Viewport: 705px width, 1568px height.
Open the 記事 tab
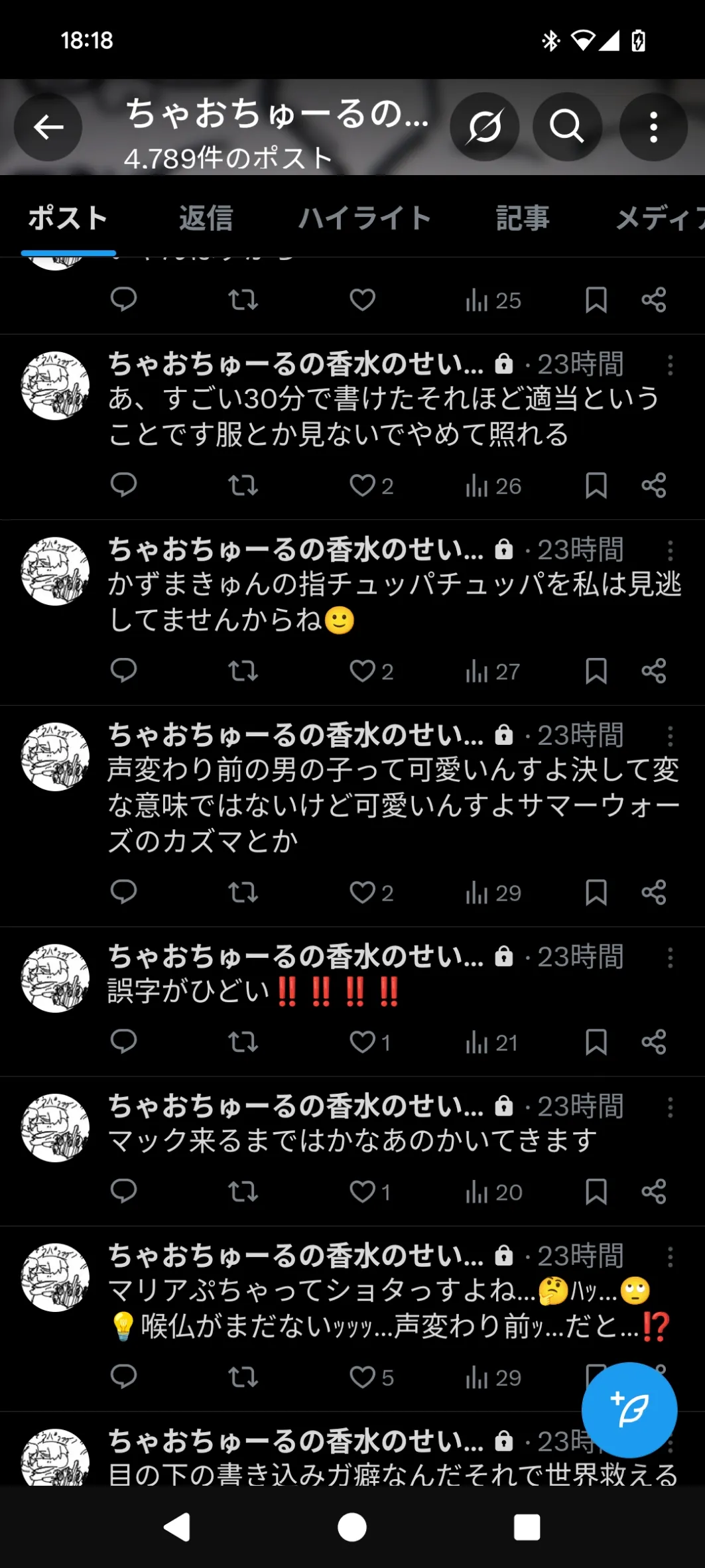pyautogui.click(x=523, y=218)
